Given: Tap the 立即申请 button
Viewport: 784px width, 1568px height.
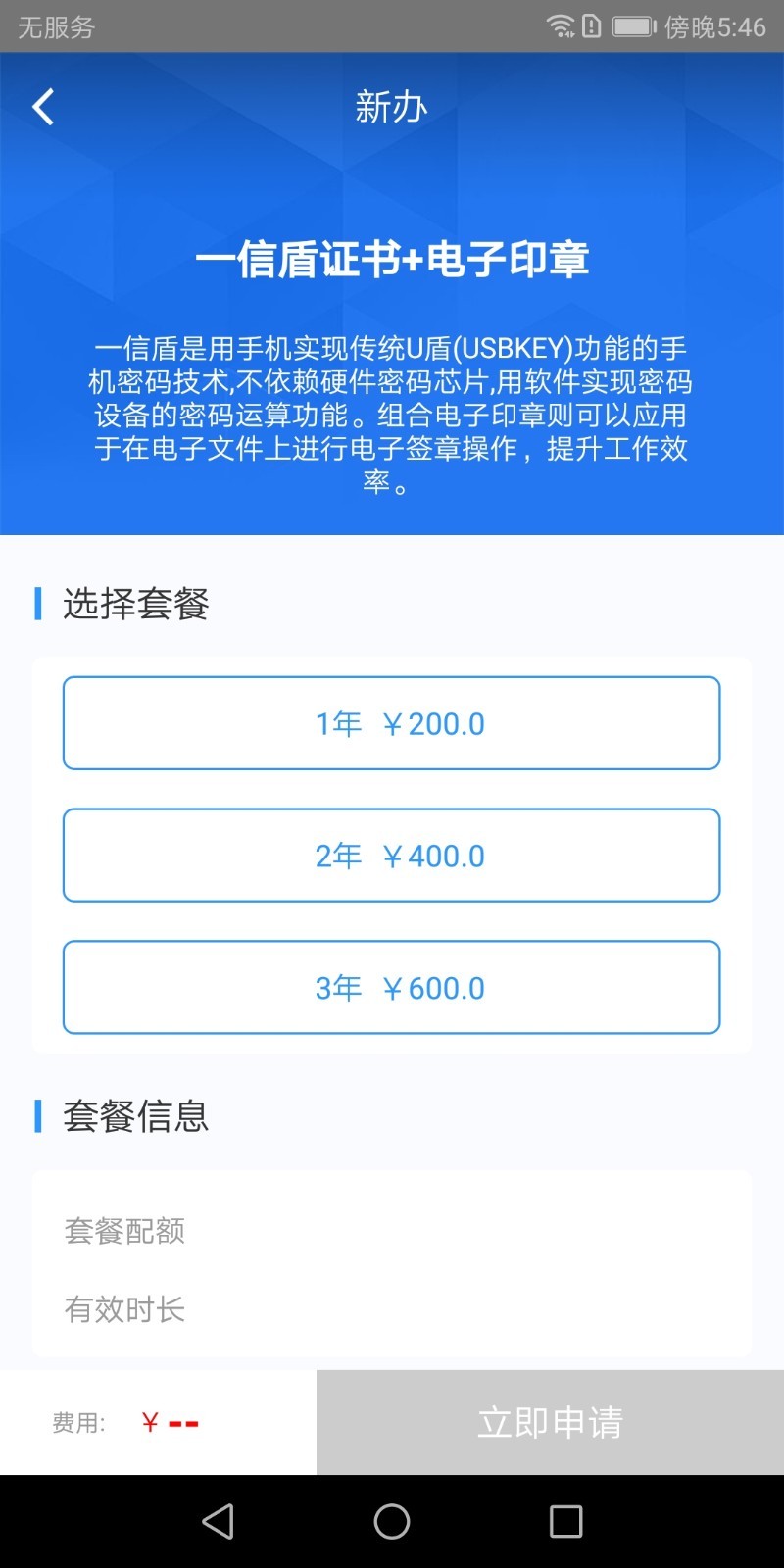Looking at the screenshot, I should 550,1422.
